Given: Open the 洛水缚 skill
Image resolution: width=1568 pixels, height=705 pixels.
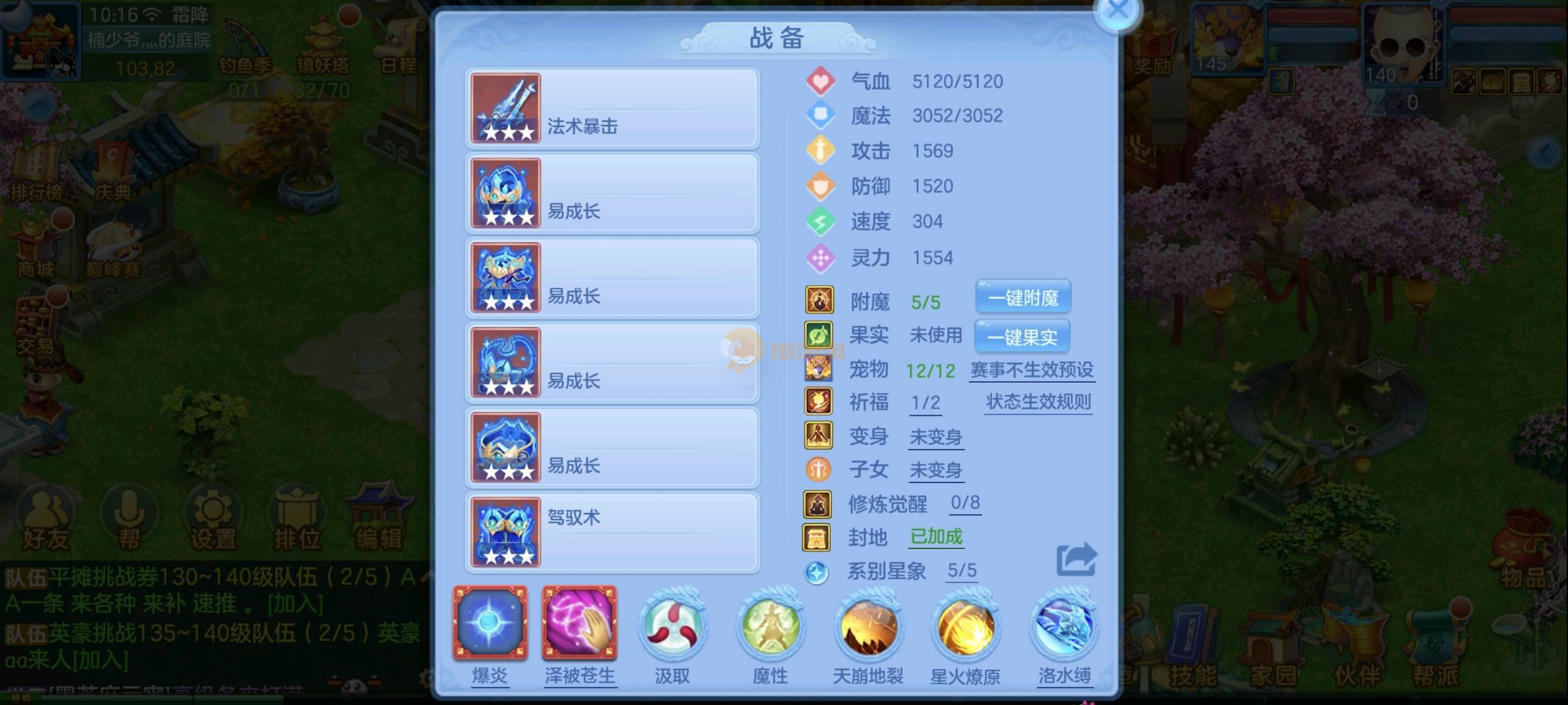Looking at the screenshot, I should (1064, 625).
